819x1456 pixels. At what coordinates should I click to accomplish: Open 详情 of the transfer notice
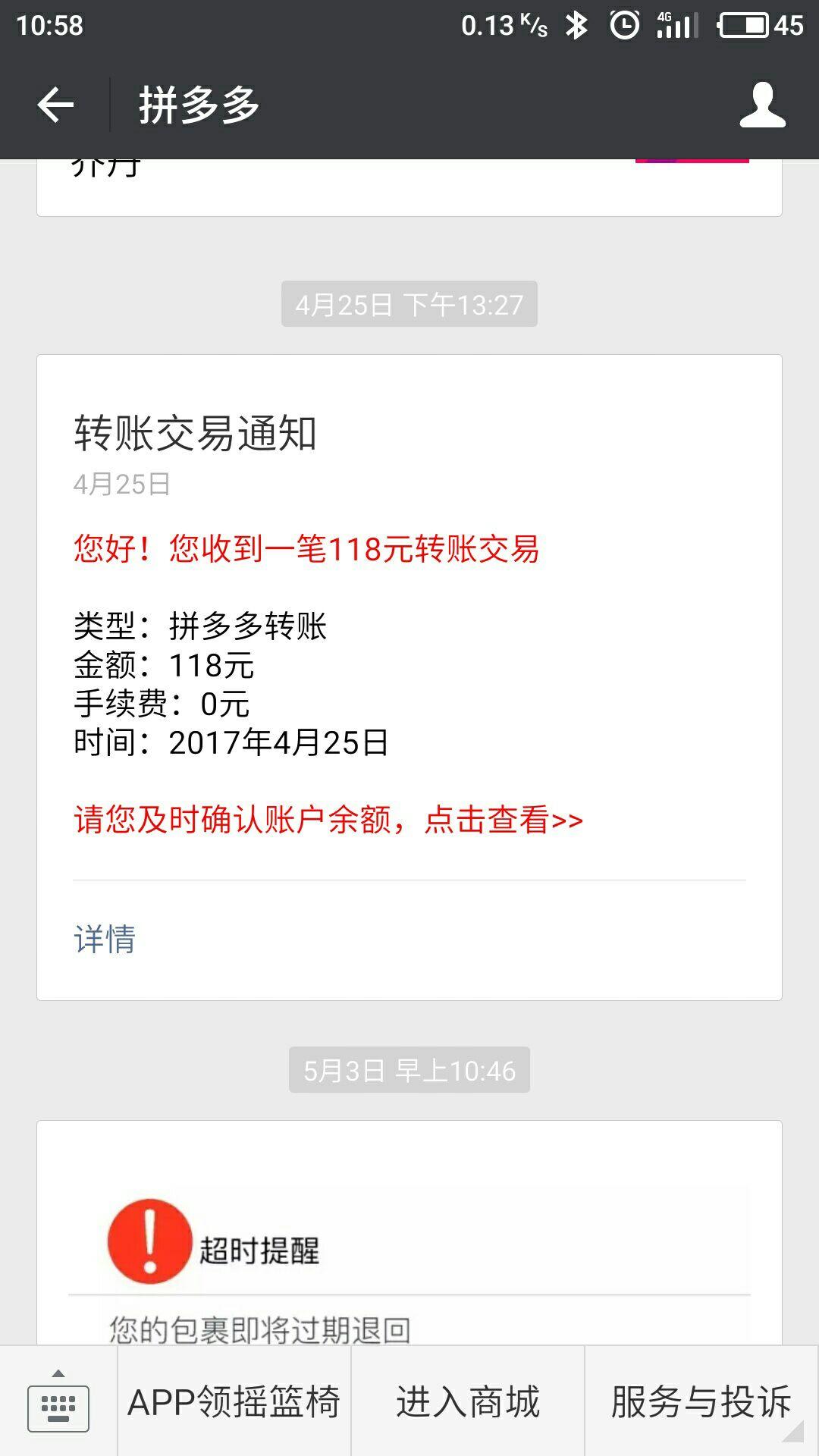(105, 939)
